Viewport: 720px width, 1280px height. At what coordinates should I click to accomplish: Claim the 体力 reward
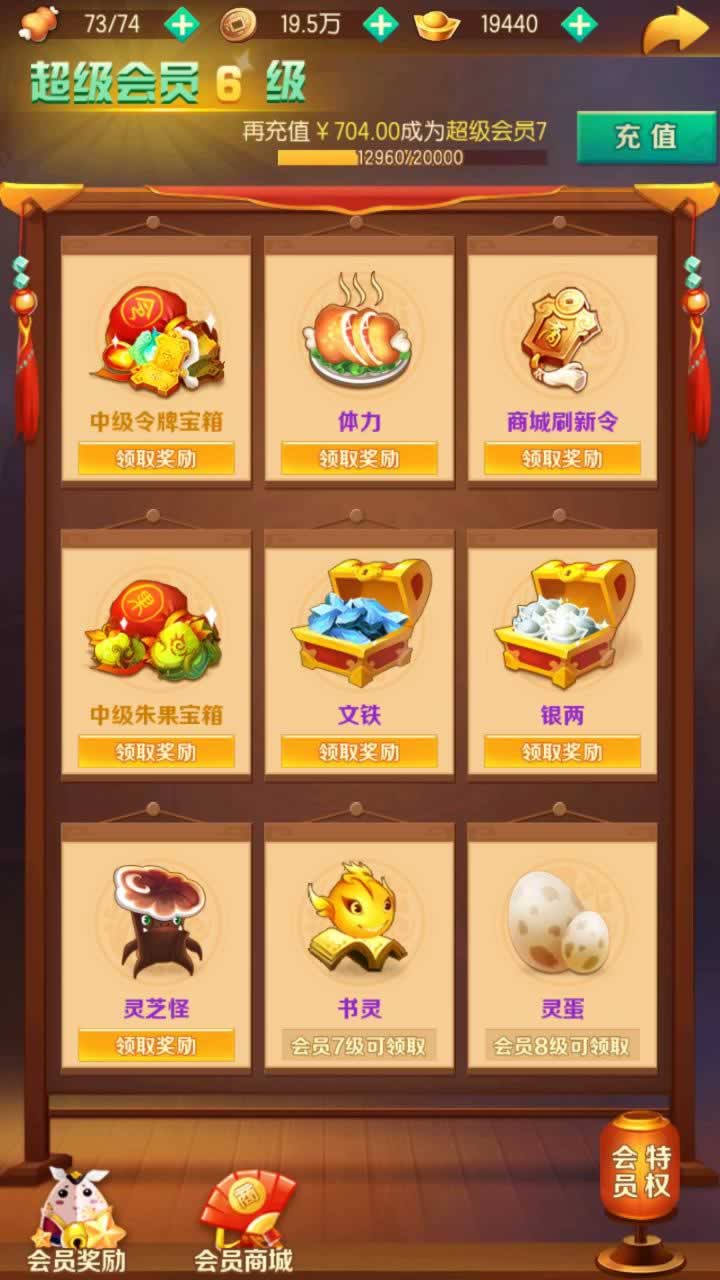coord(359,458)
